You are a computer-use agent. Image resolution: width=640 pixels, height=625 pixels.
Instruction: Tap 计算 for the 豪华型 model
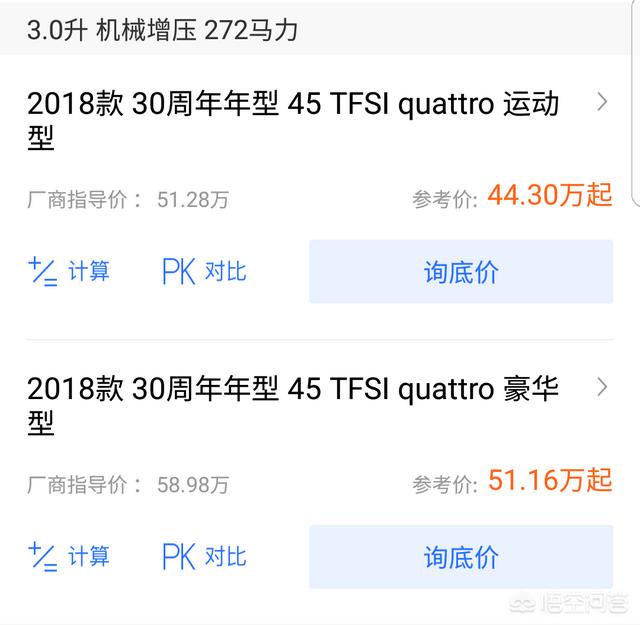(x=69, y=556)
